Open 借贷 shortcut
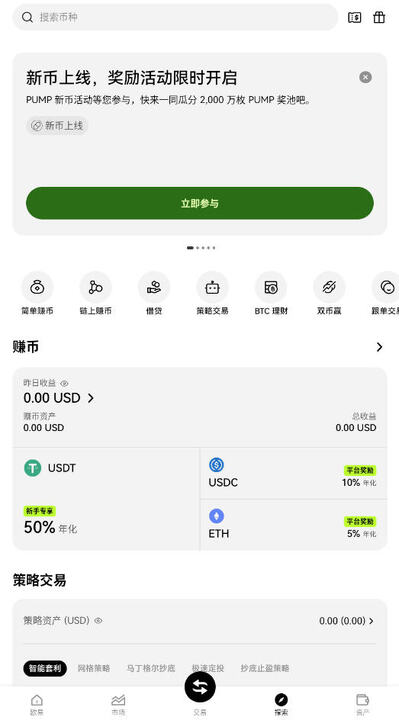 154,294
